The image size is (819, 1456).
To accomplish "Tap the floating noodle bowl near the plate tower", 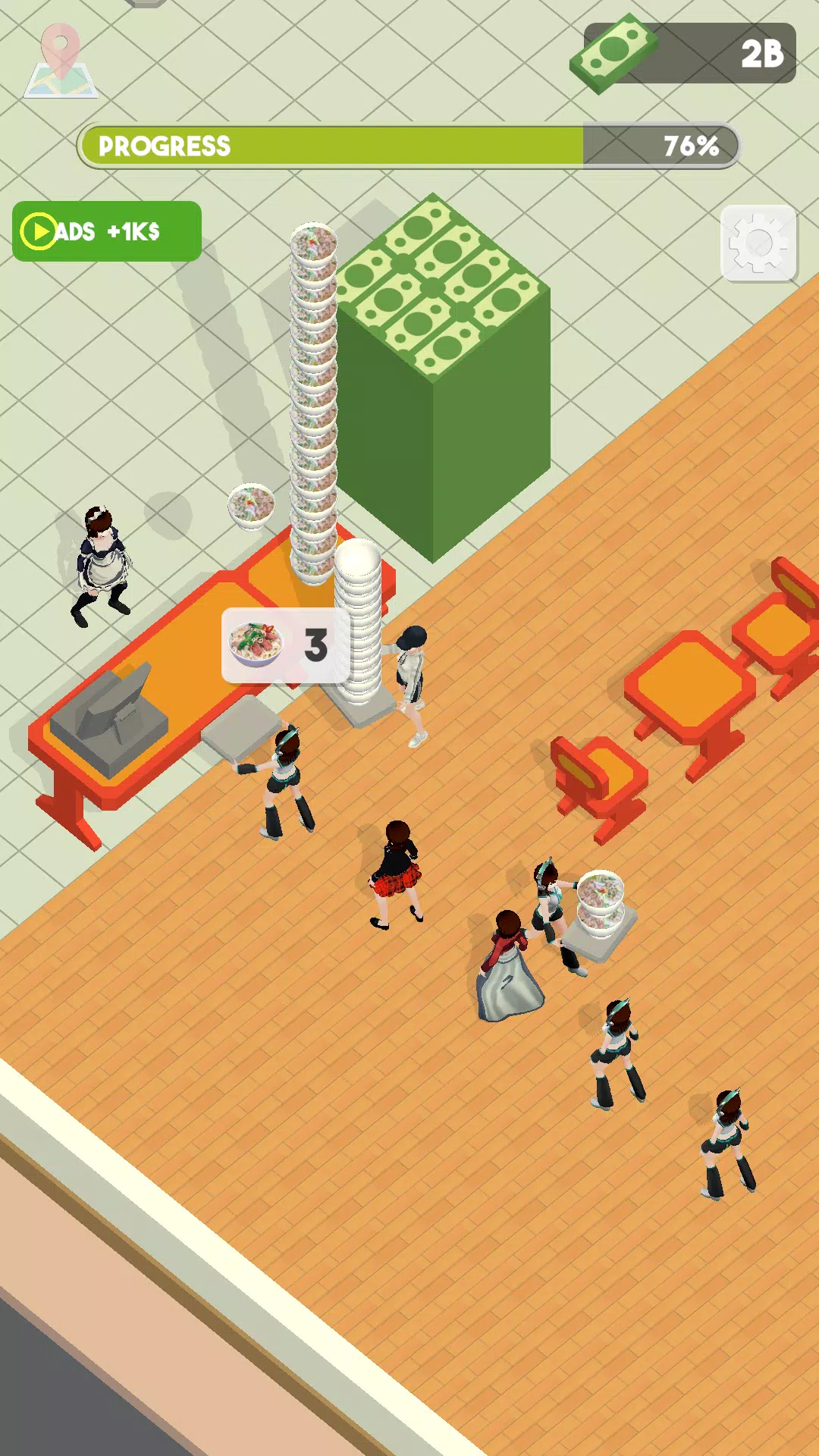I will tap(249, 507).
